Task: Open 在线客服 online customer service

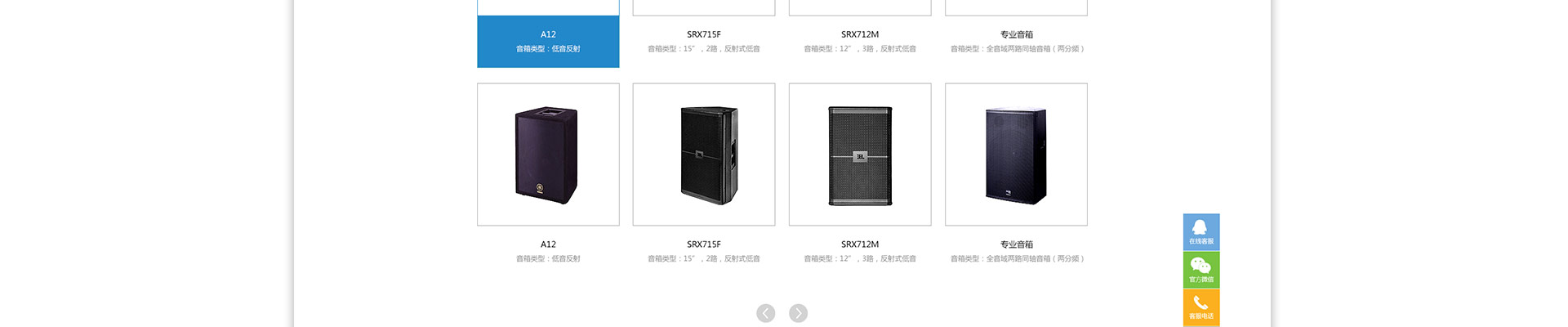Action: tap(1200, 232)
